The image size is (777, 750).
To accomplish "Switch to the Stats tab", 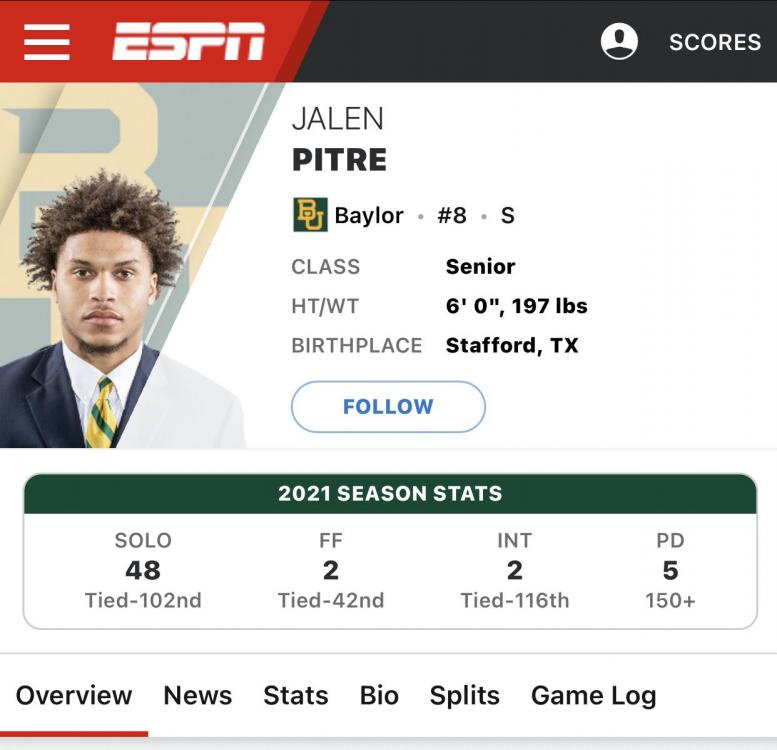I will (296, 695).
